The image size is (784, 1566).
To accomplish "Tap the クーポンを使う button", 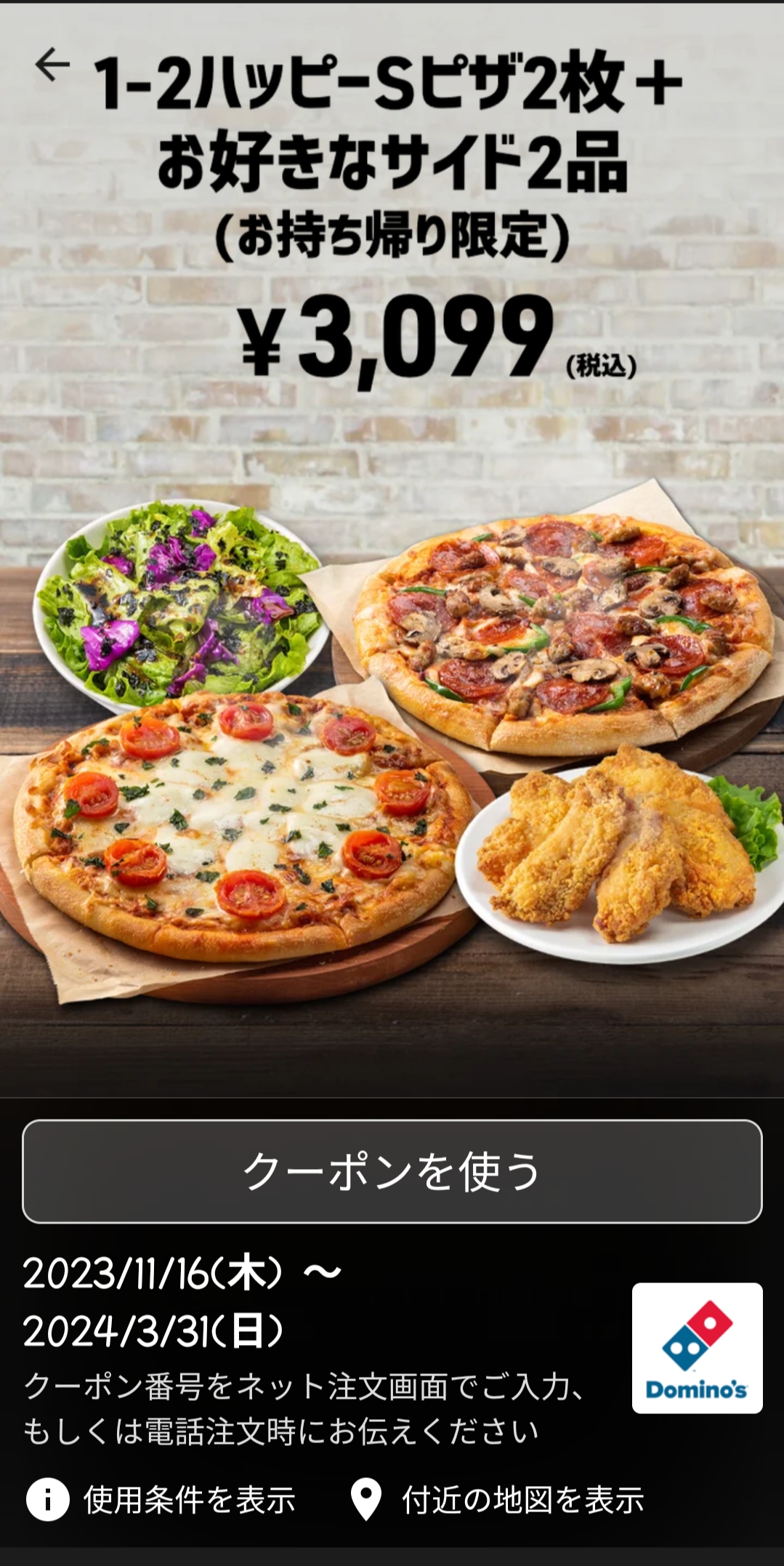I will point(392,1171).
